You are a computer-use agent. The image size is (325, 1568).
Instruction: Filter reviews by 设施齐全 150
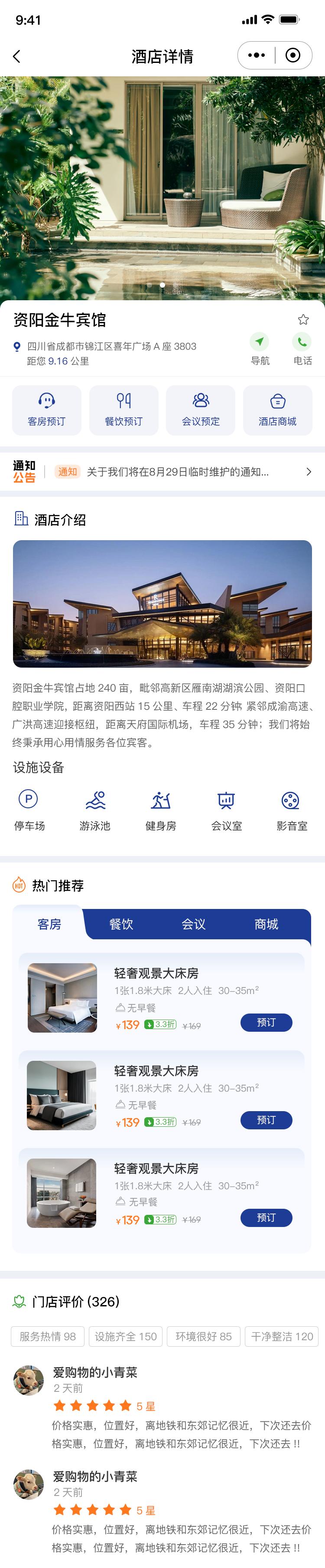(126, 1336)
